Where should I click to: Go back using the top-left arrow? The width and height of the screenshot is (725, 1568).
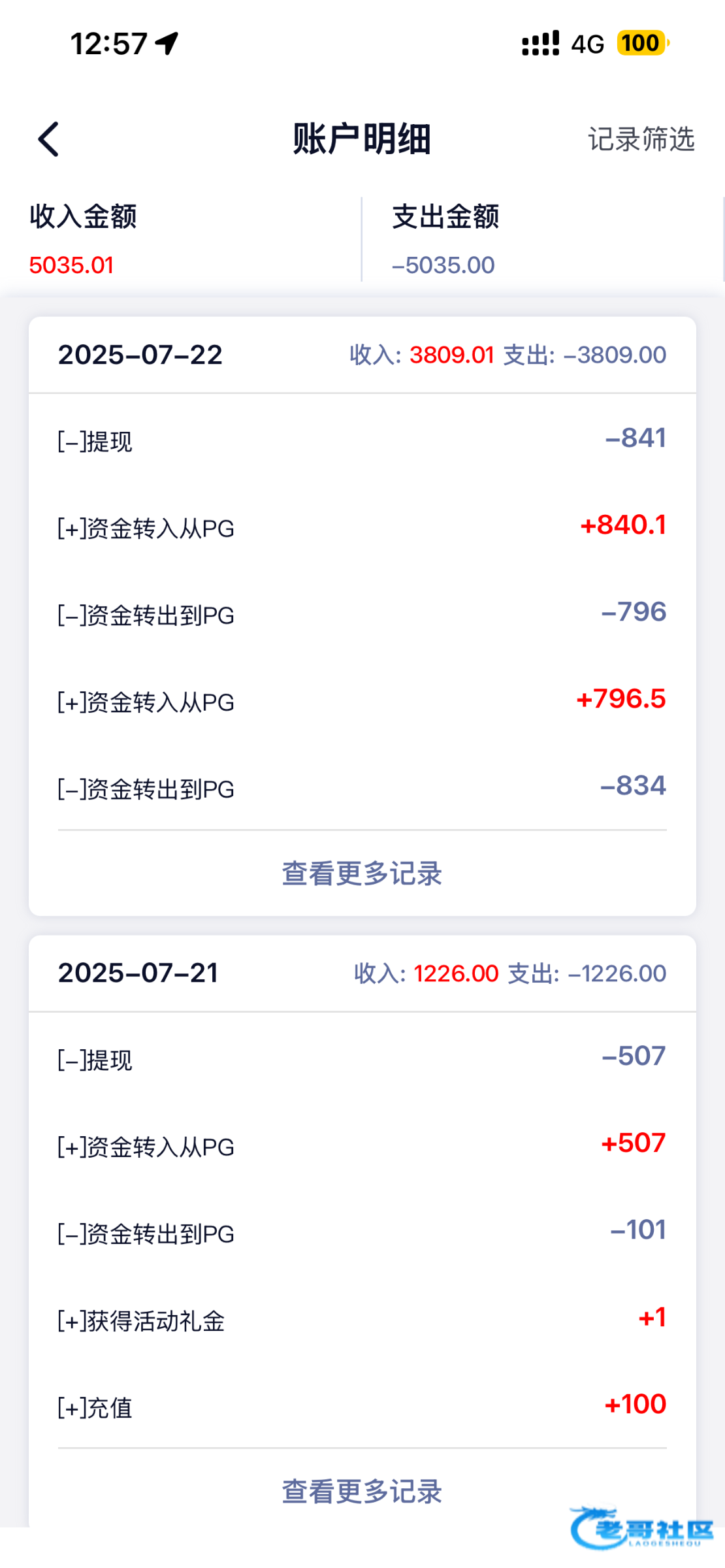tap(49, 139)
